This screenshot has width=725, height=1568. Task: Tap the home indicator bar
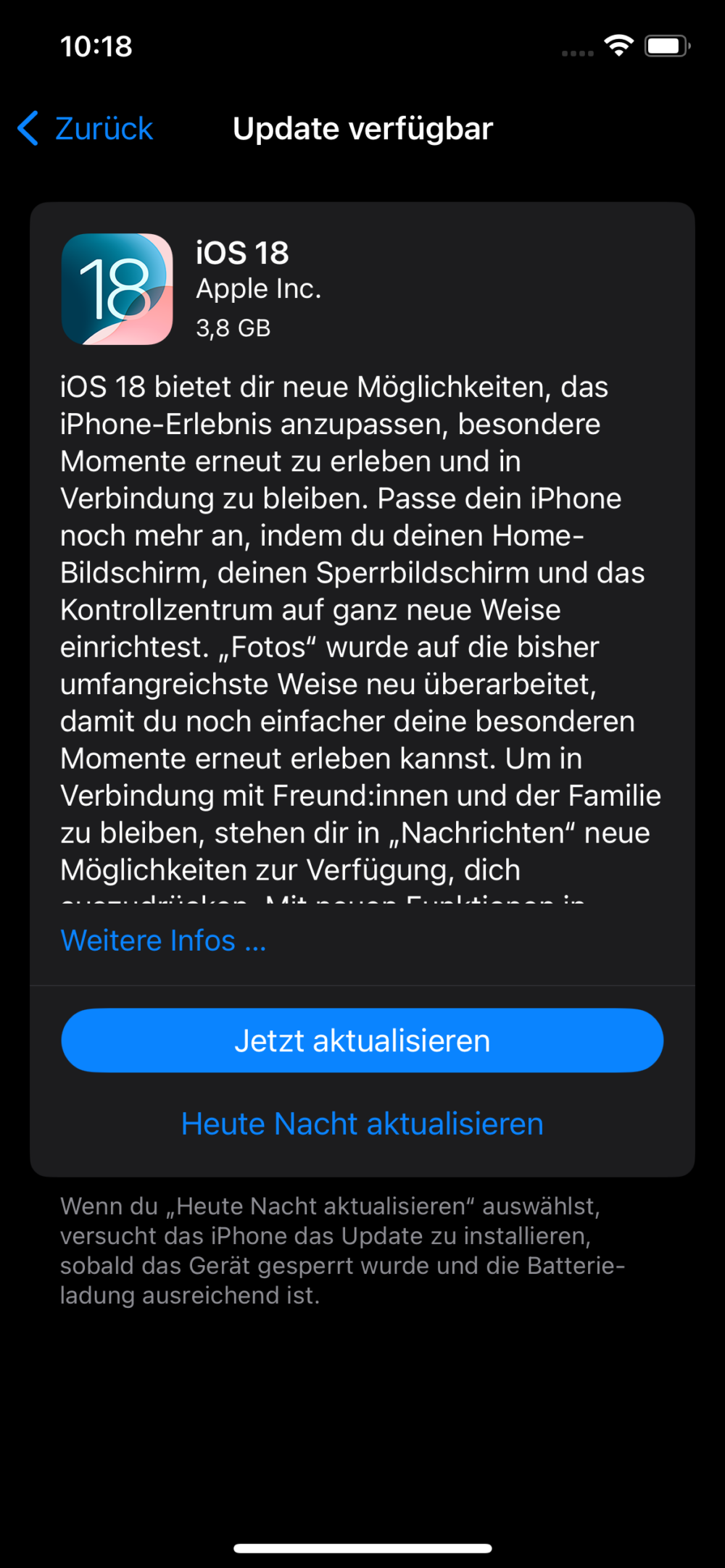(x=362, y=1546)
